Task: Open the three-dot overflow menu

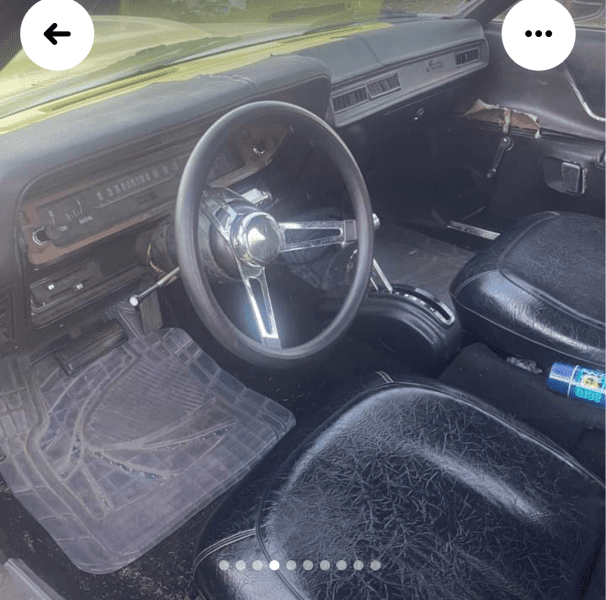Action: (x=538, y=34)
